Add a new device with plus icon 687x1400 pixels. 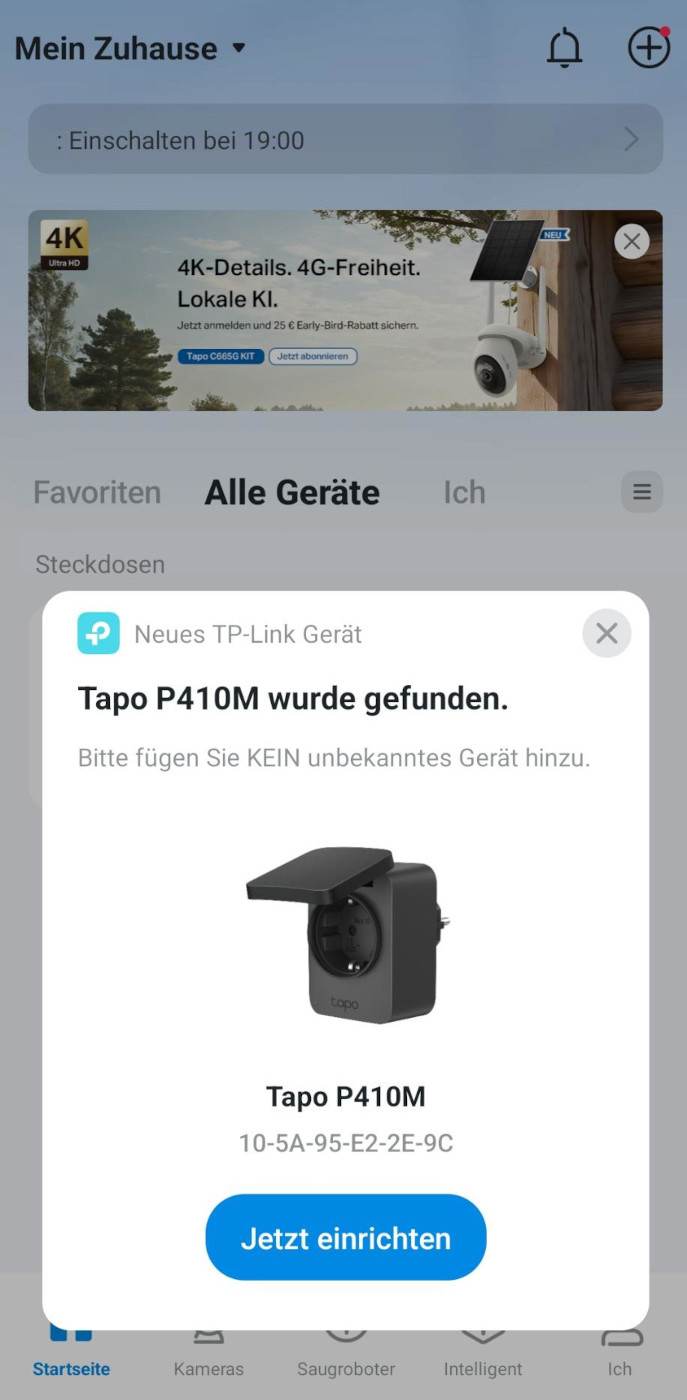(648, 48)
